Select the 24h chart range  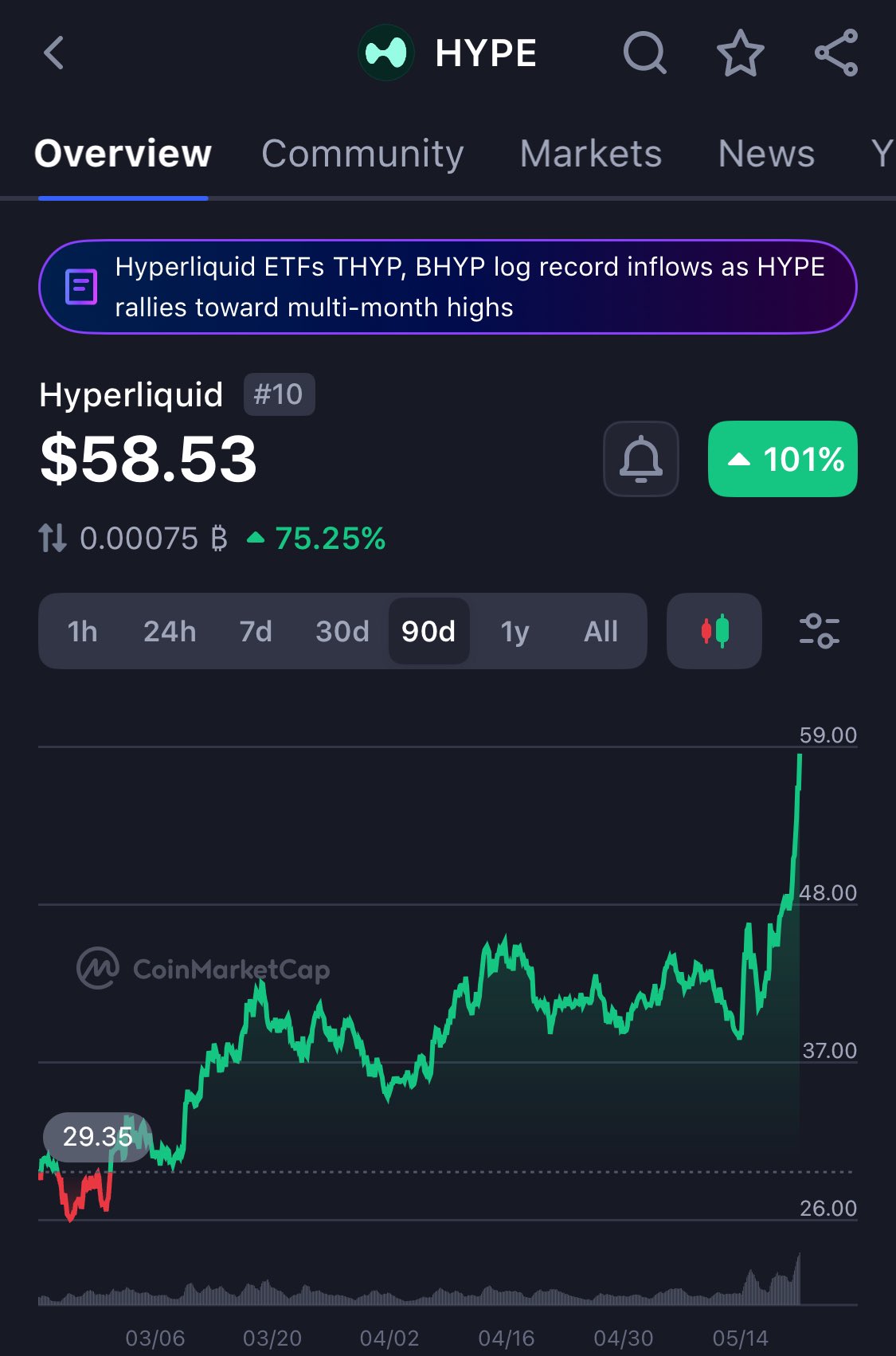pos(170,632)
